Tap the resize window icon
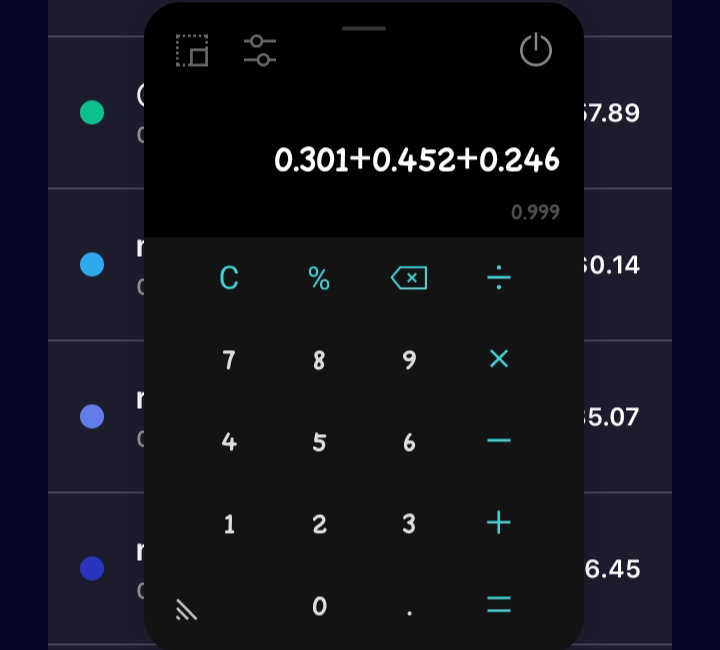 (192, 50)
